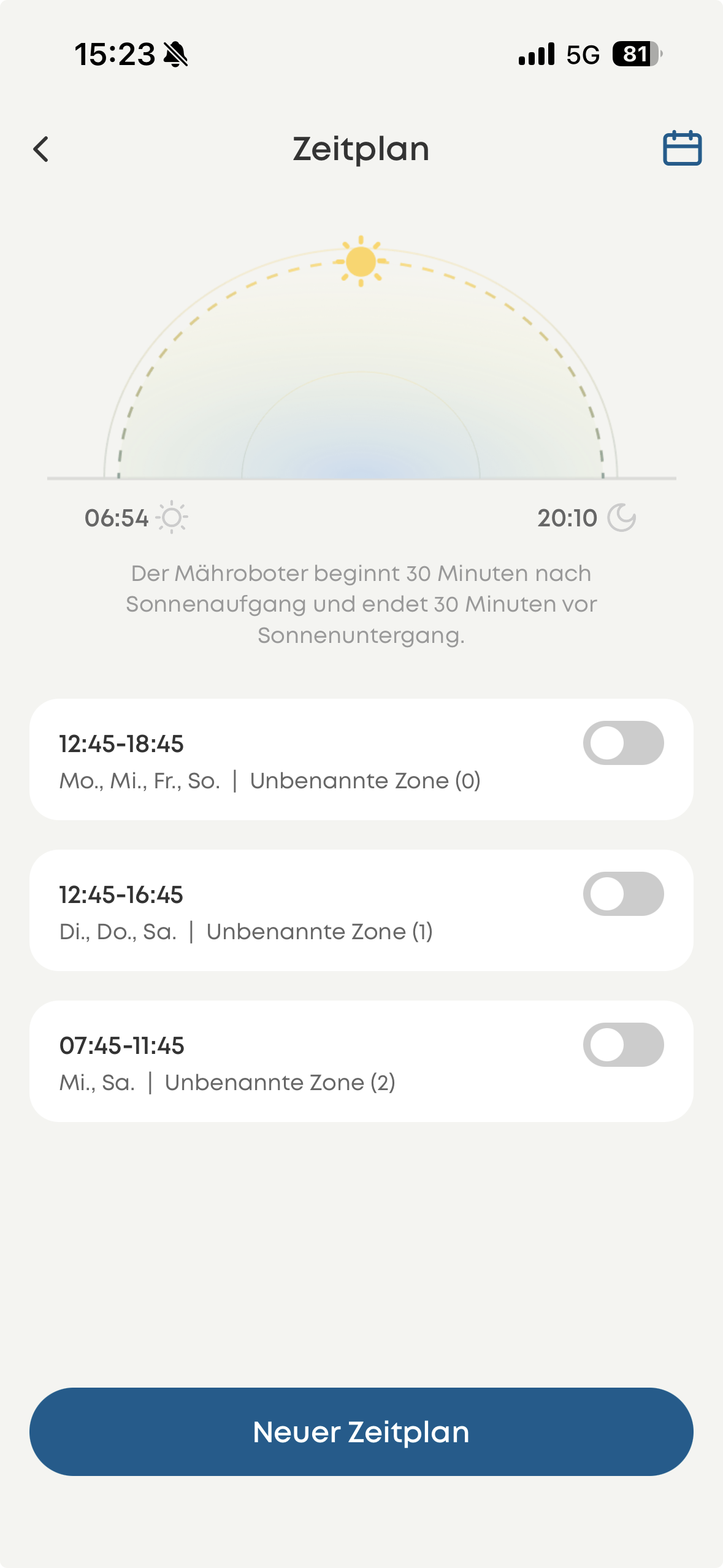Viewport: 723px width, 1568px height.
Task: Open the Di., Do., Sa. schedule card
Action: (276, 912)
